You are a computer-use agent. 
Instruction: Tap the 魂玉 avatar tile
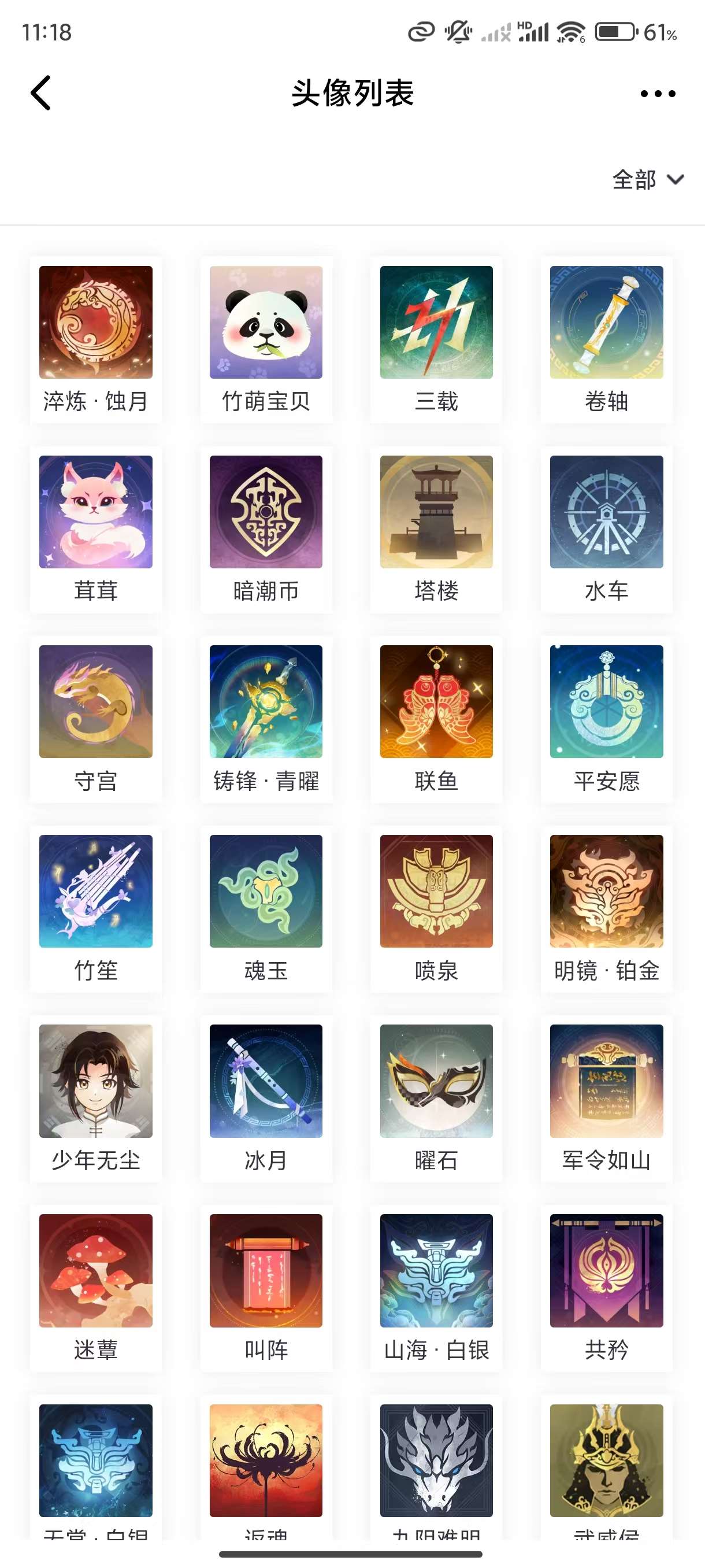(266, 891)
